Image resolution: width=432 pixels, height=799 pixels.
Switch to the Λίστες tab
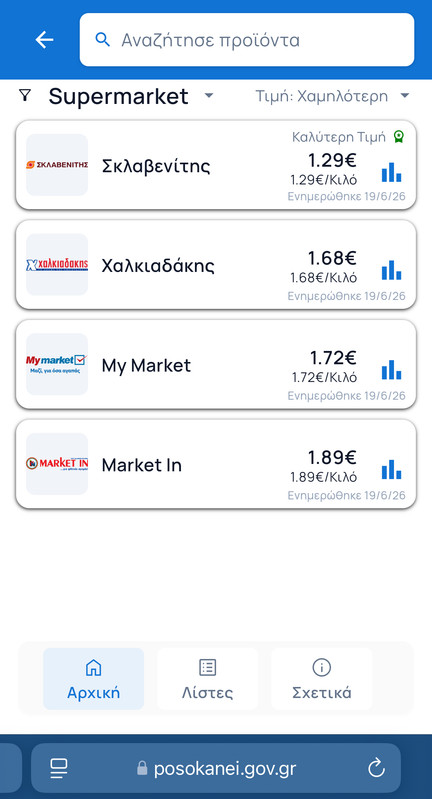pyautogui.click(x=208, y=679)
